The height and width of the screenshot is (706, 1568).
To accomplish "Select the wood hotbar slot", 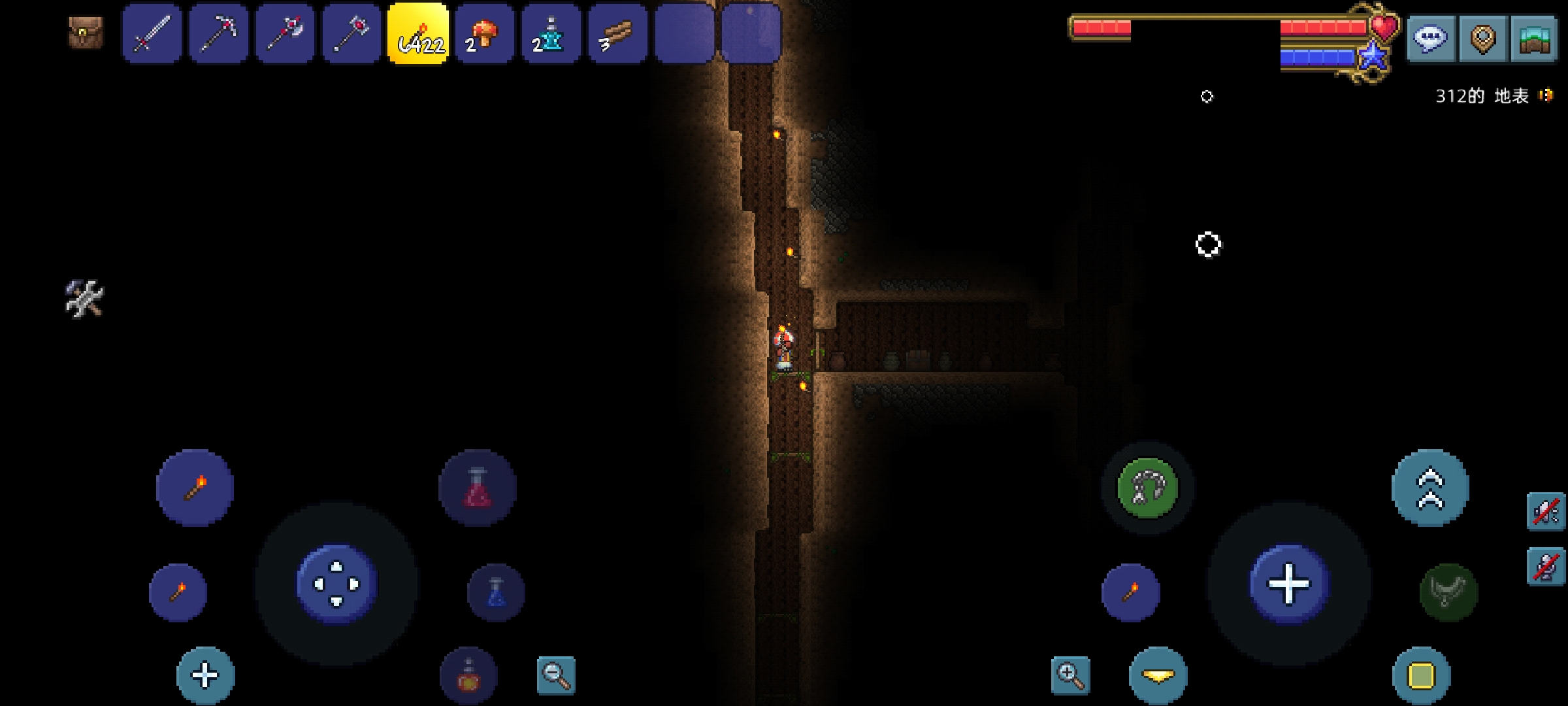I will pos(617,33).
